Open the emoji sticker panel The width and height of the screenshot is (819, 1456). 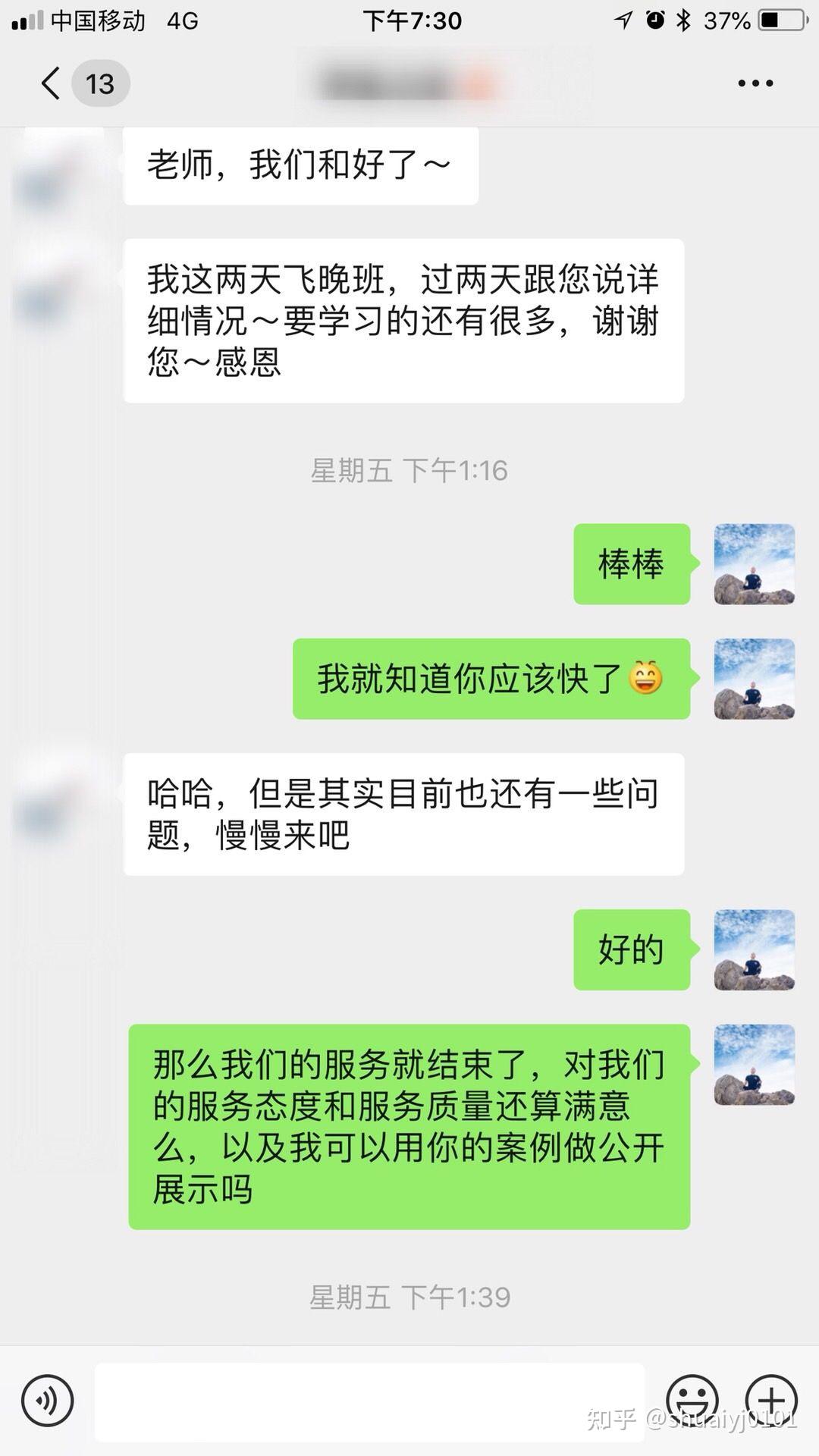(x=692, y=1401)
